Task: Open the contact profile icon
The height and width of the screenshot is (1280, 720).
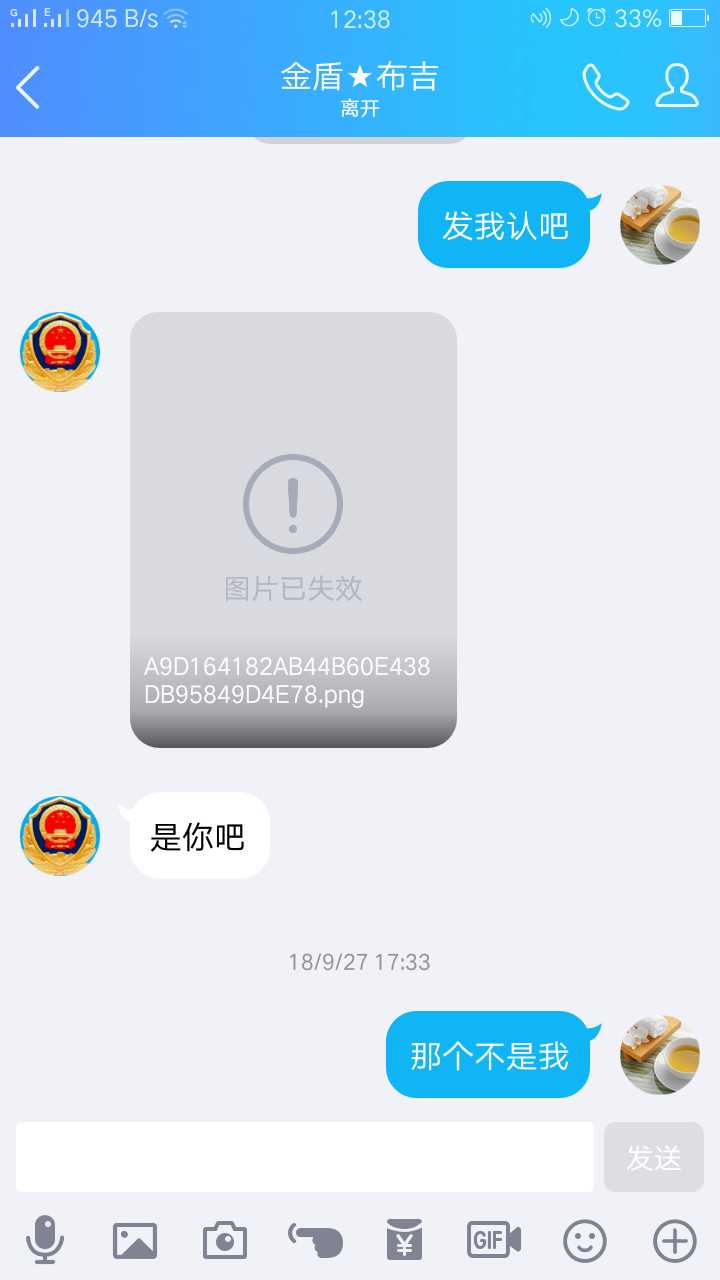Action: pos(677,87)
